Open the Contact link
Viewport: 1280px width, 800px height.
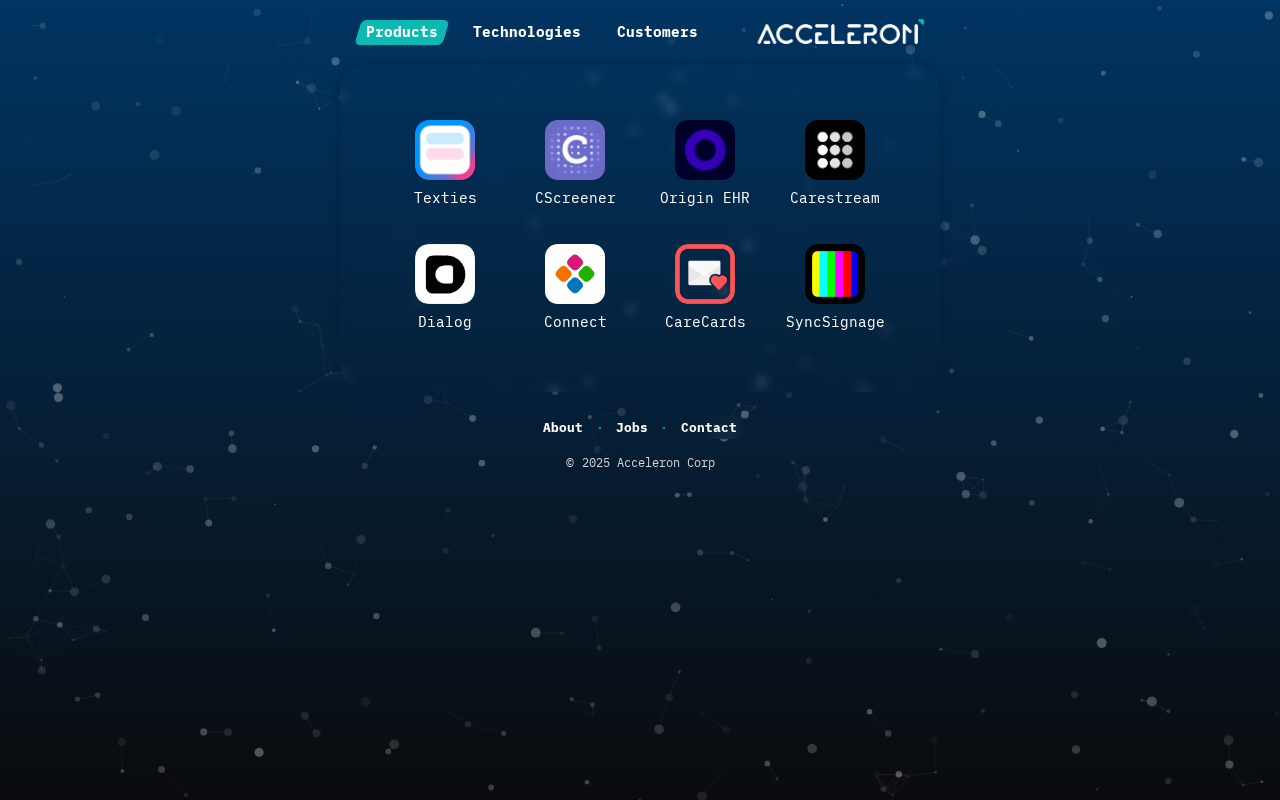click(x=709, y=428)
